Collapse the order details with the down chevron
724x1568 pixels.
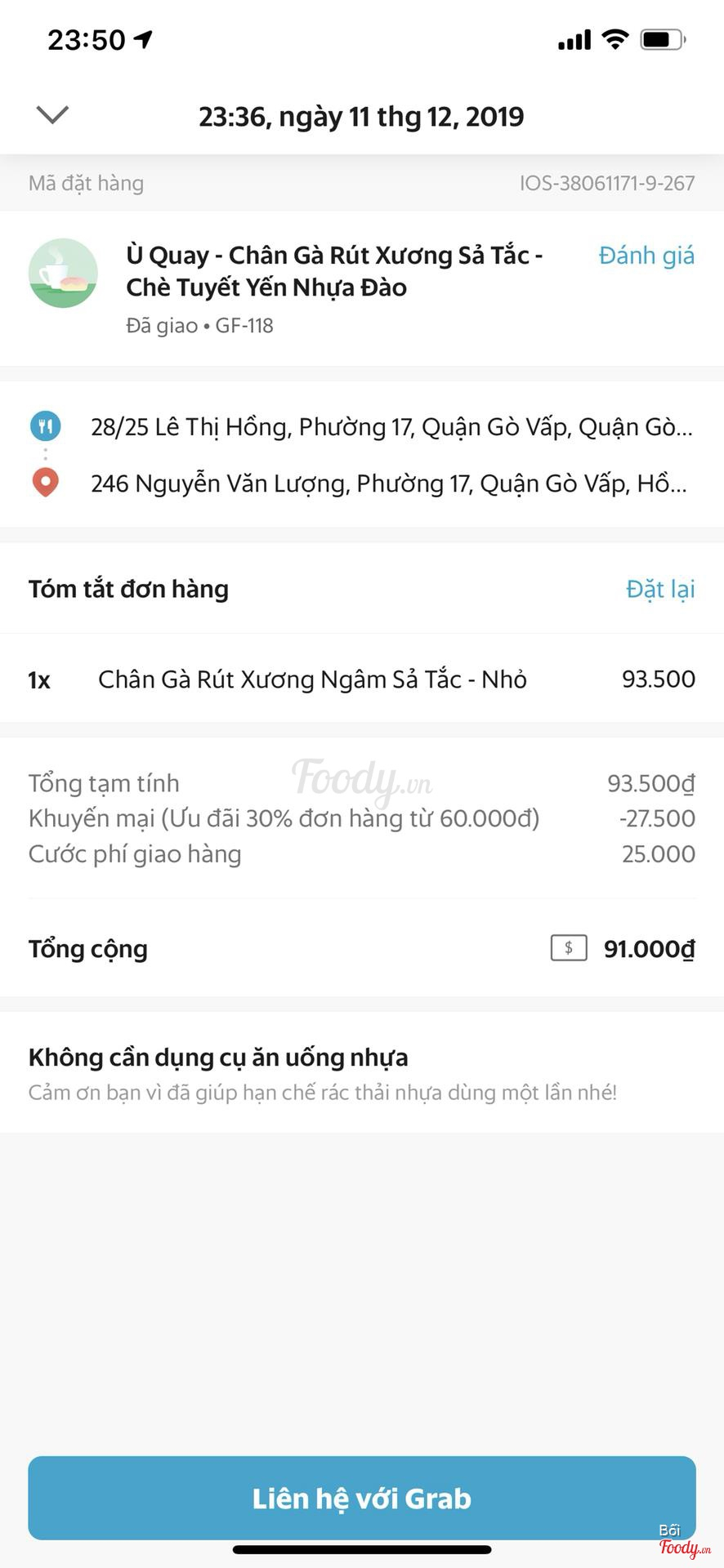coord(52,115)
